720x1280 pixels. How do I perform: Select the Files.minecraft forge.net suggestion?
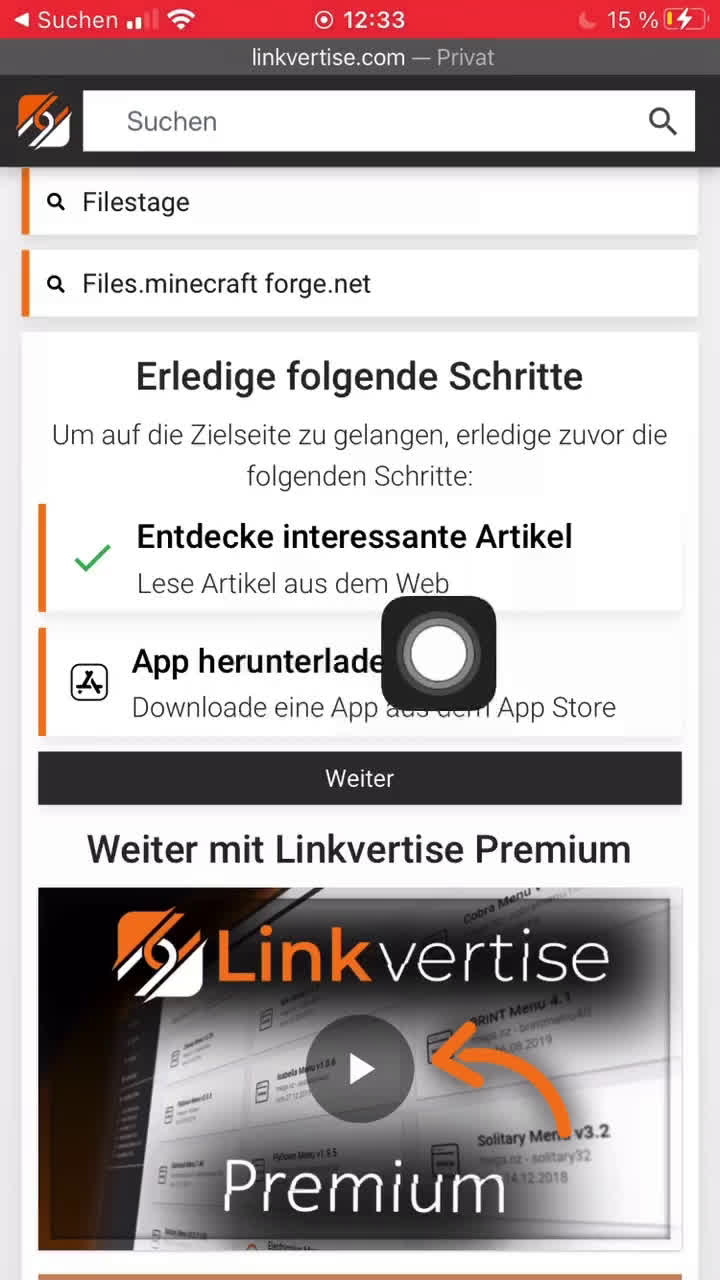[226, 283]
